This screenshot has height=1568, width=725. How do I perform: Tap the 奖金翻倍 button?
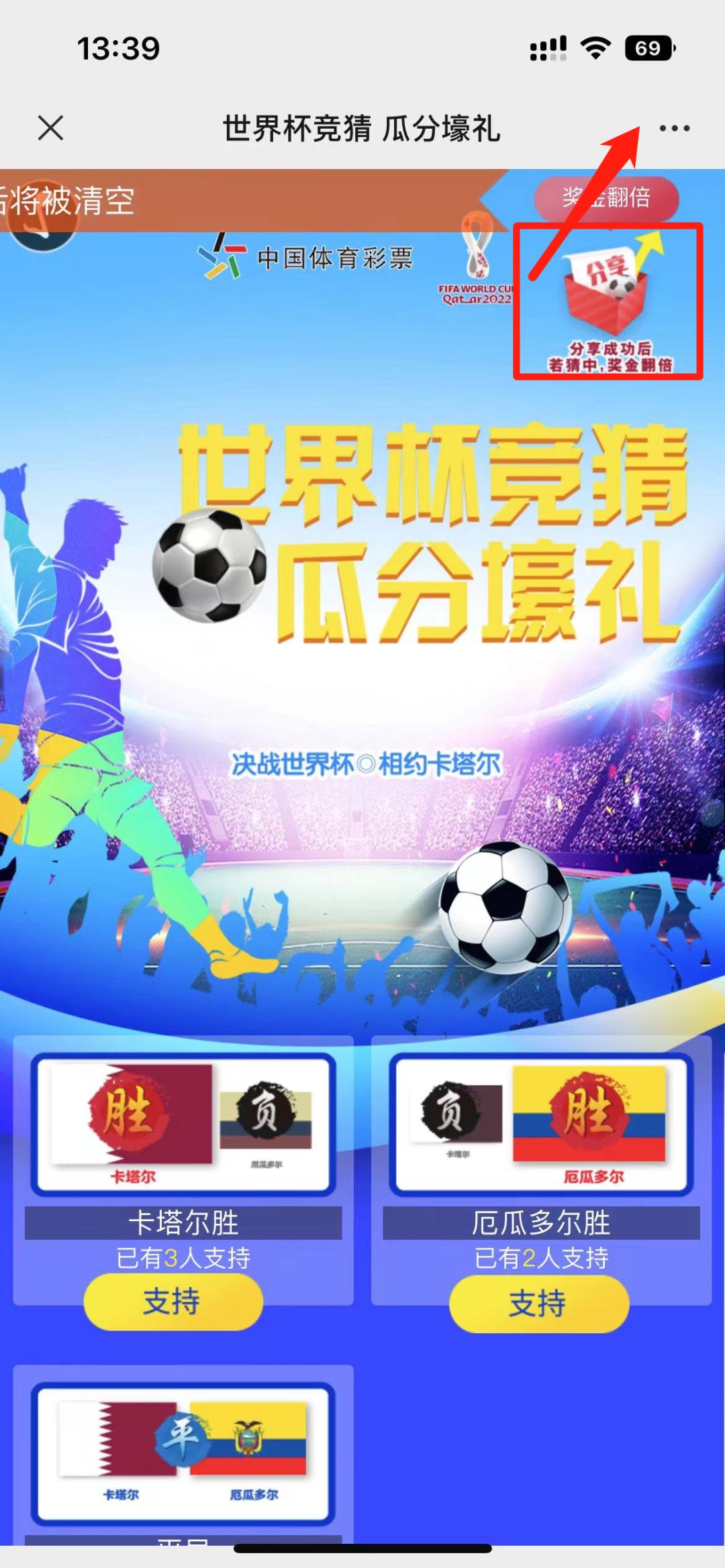606,197
